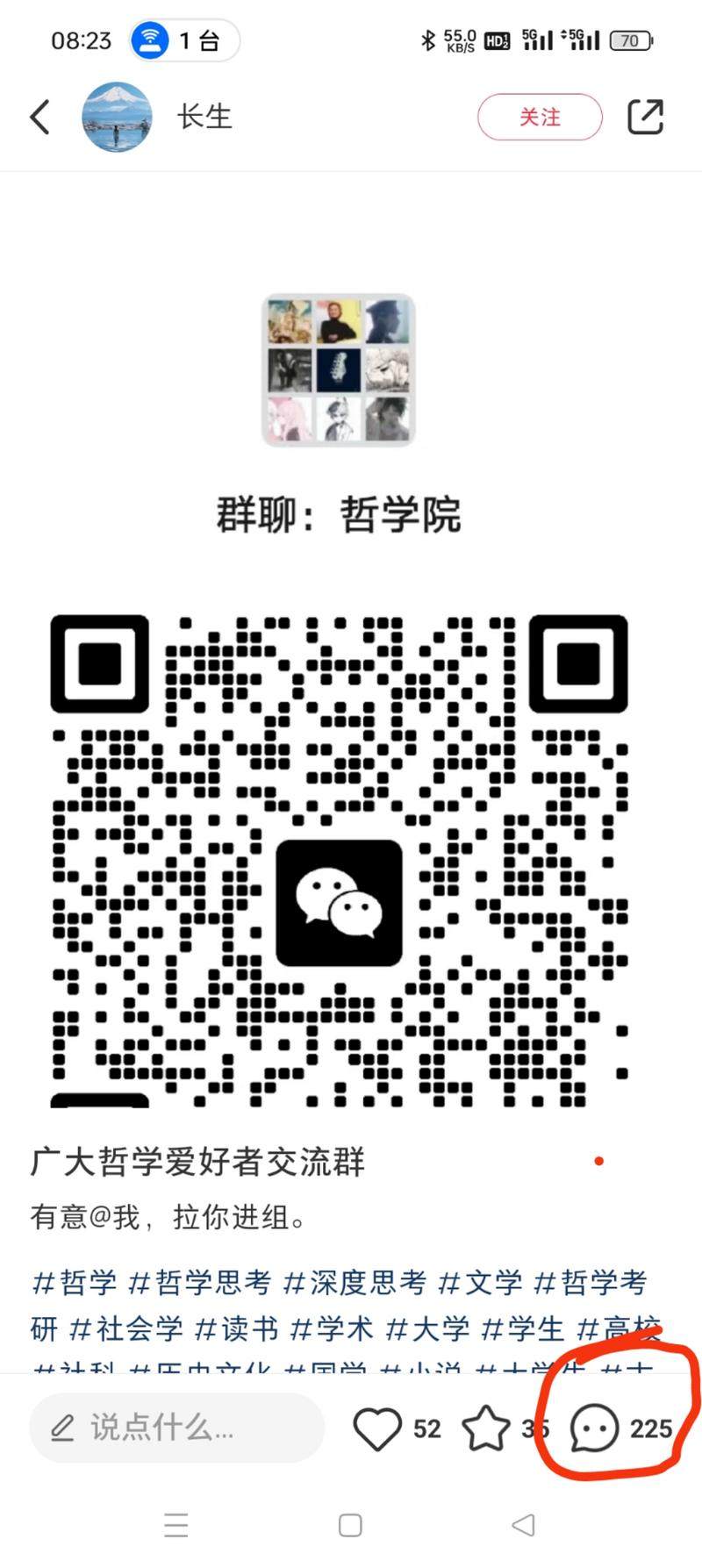Go to system home screen

click(x=350, y=1525)
